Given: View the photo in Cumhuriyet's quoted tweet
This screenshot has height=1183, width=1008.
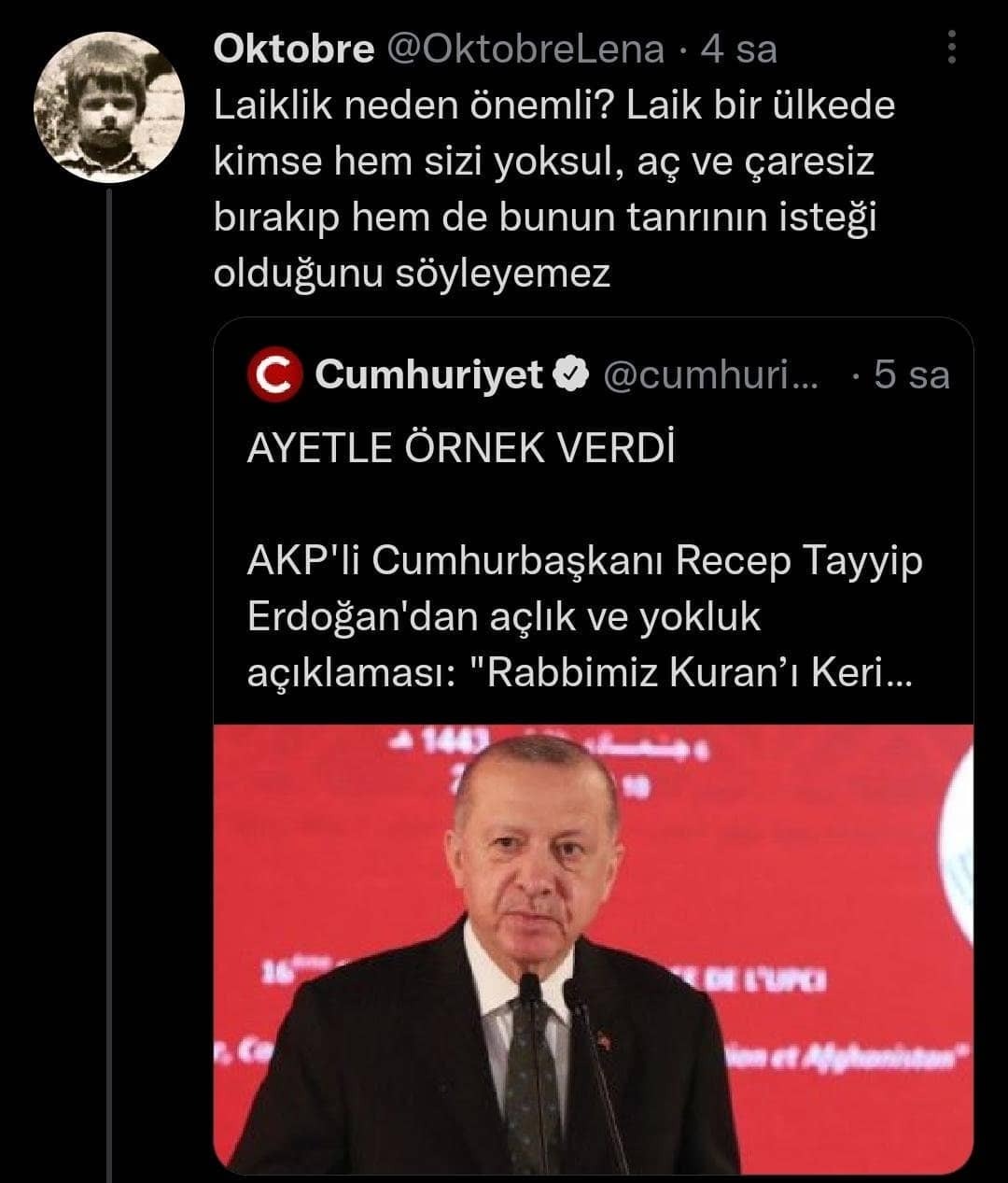Looking at the screenshot, I should (594, 948).
